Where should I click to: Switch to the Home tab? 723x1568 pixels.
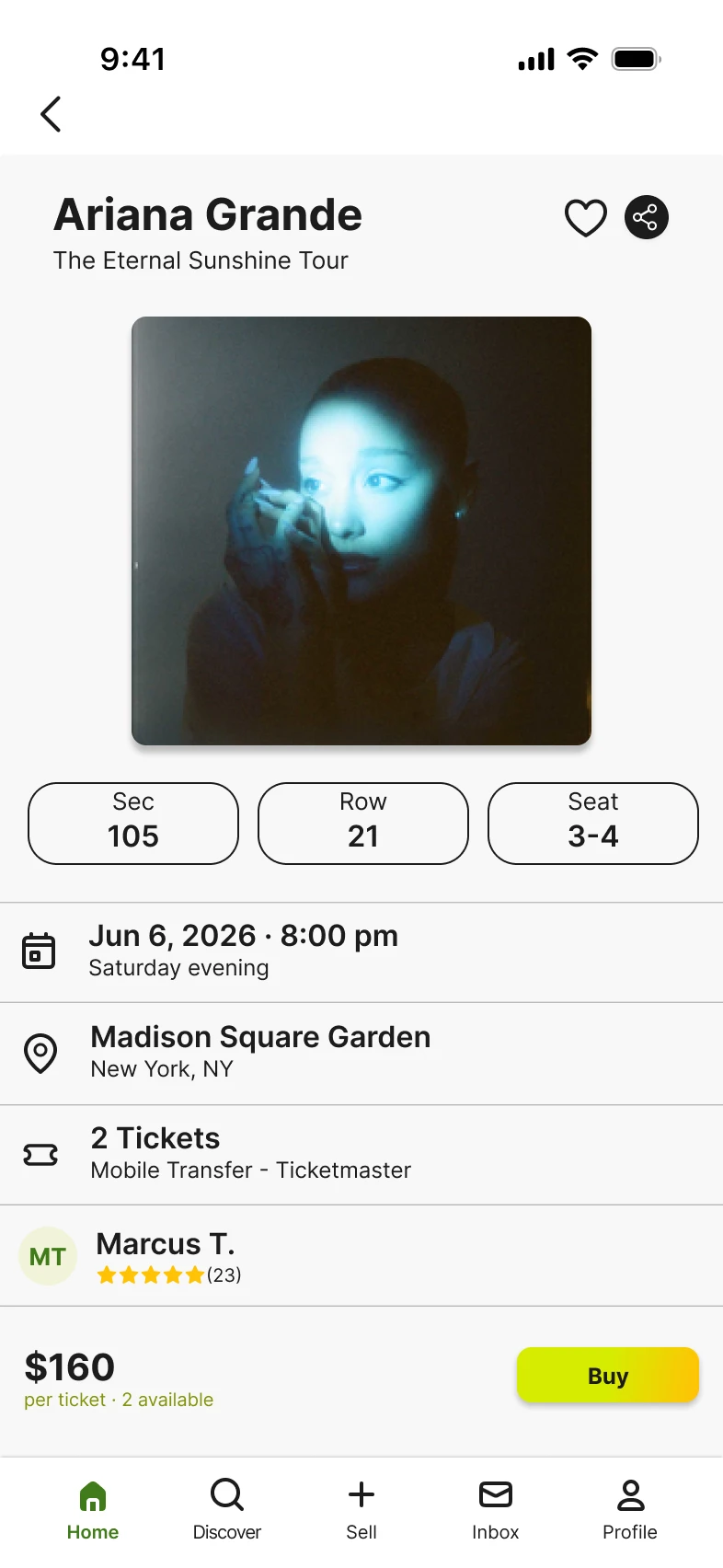click(93, 1509)
